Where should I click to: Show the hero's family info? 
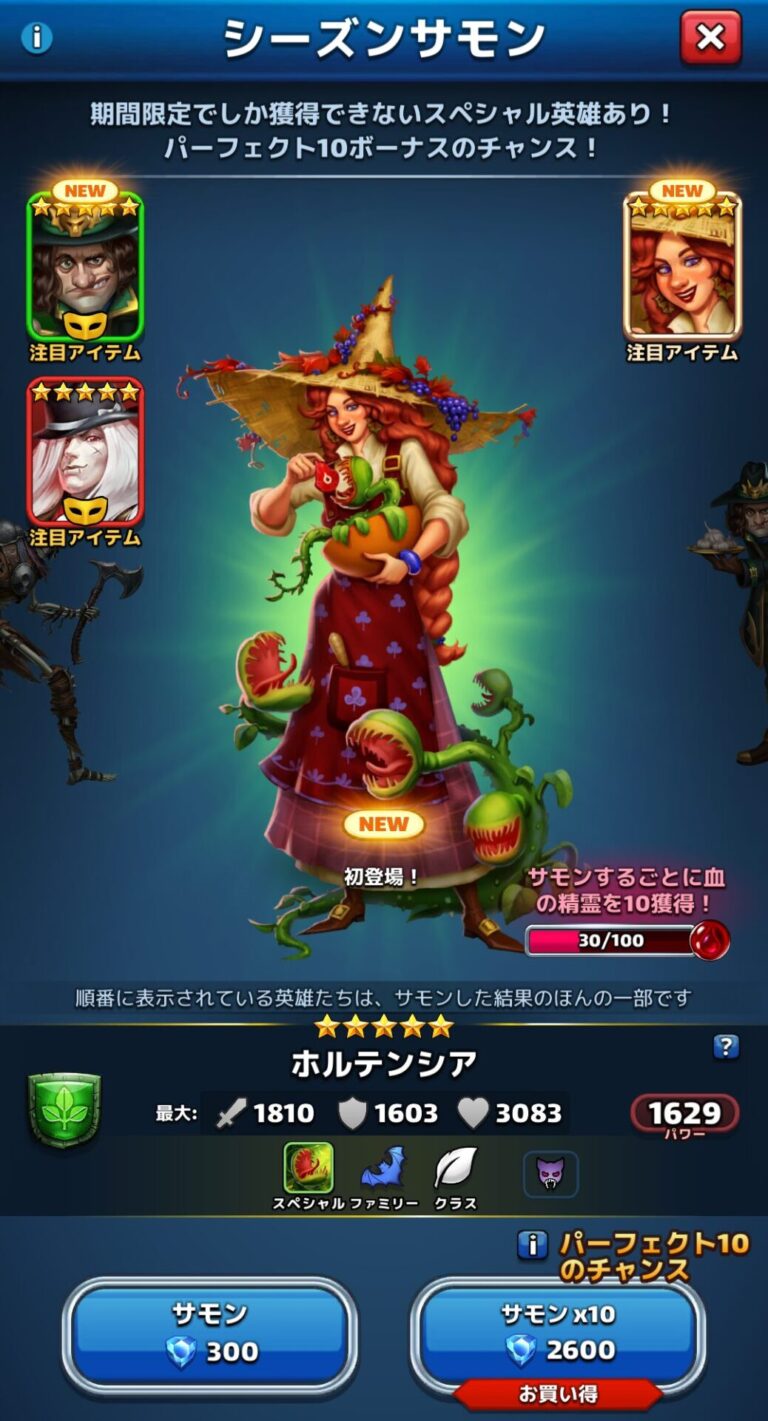[382, 1169]
